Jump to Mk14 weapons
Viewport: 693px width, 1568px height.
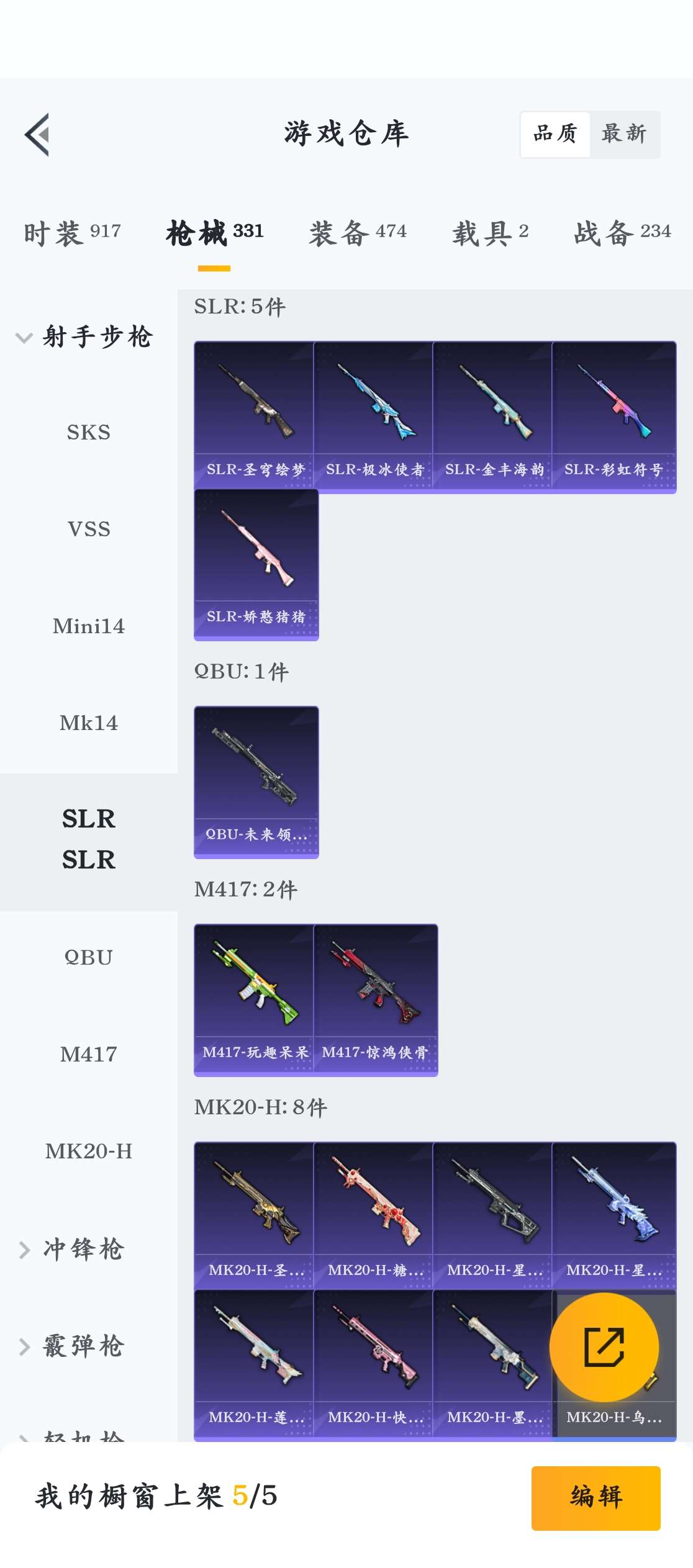[89, 723]
